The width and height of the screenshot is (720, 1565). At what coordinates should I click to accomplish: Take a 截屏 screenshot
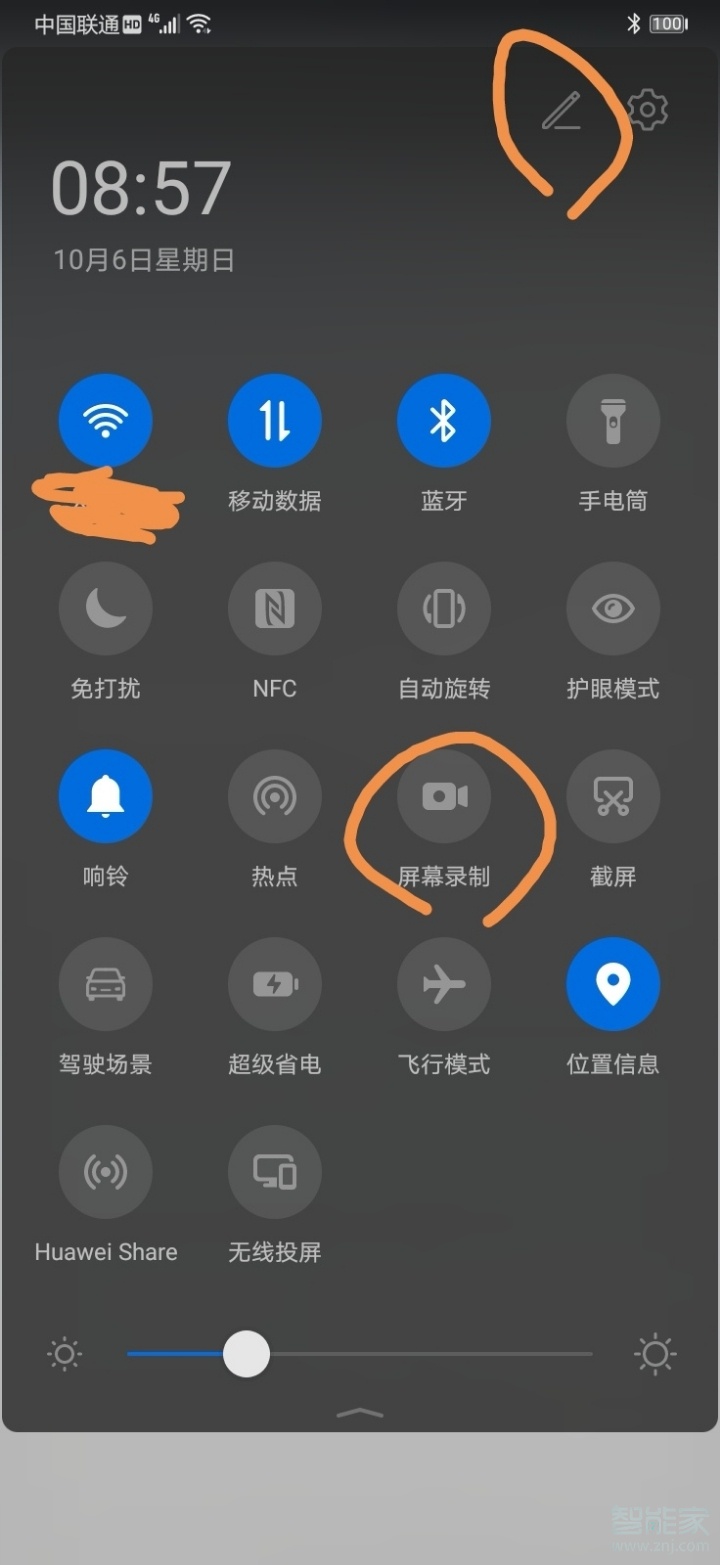tap(613, 795)
